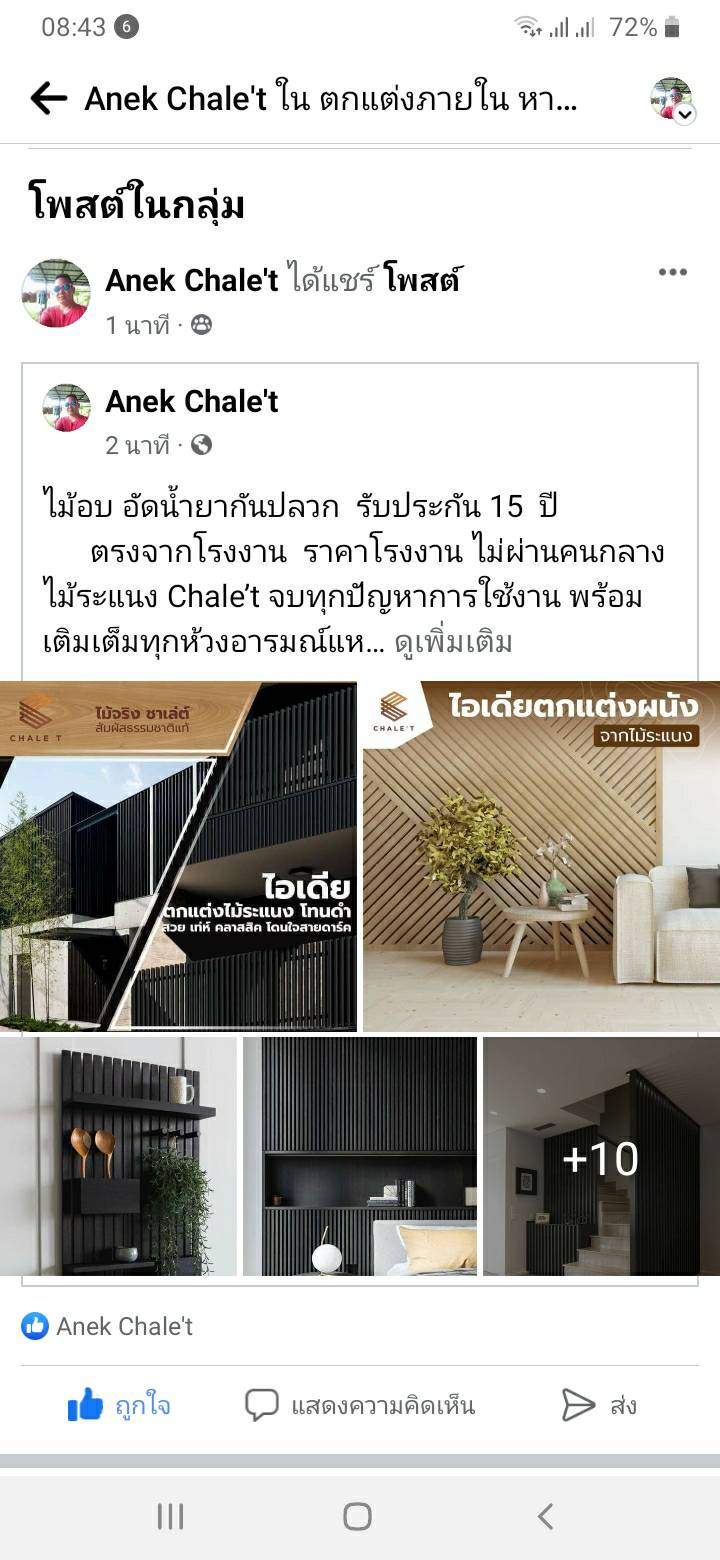Send the post via ส่ง button
This screenshot has width=720, height=1560.
click(x=600, y=1405)
